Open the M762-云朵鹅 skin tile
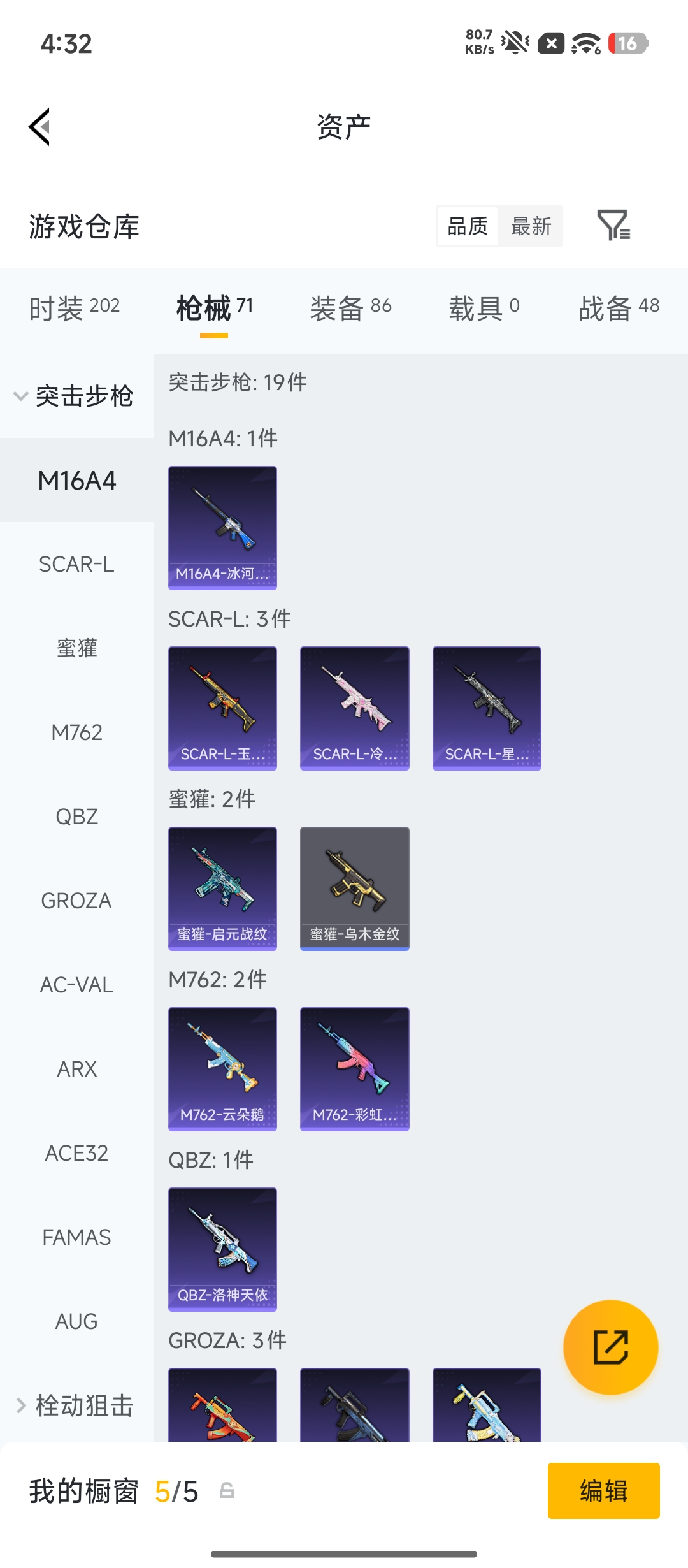Image resolution: width=688 pixels, height=1568 pixels. tap(222, 1068)
